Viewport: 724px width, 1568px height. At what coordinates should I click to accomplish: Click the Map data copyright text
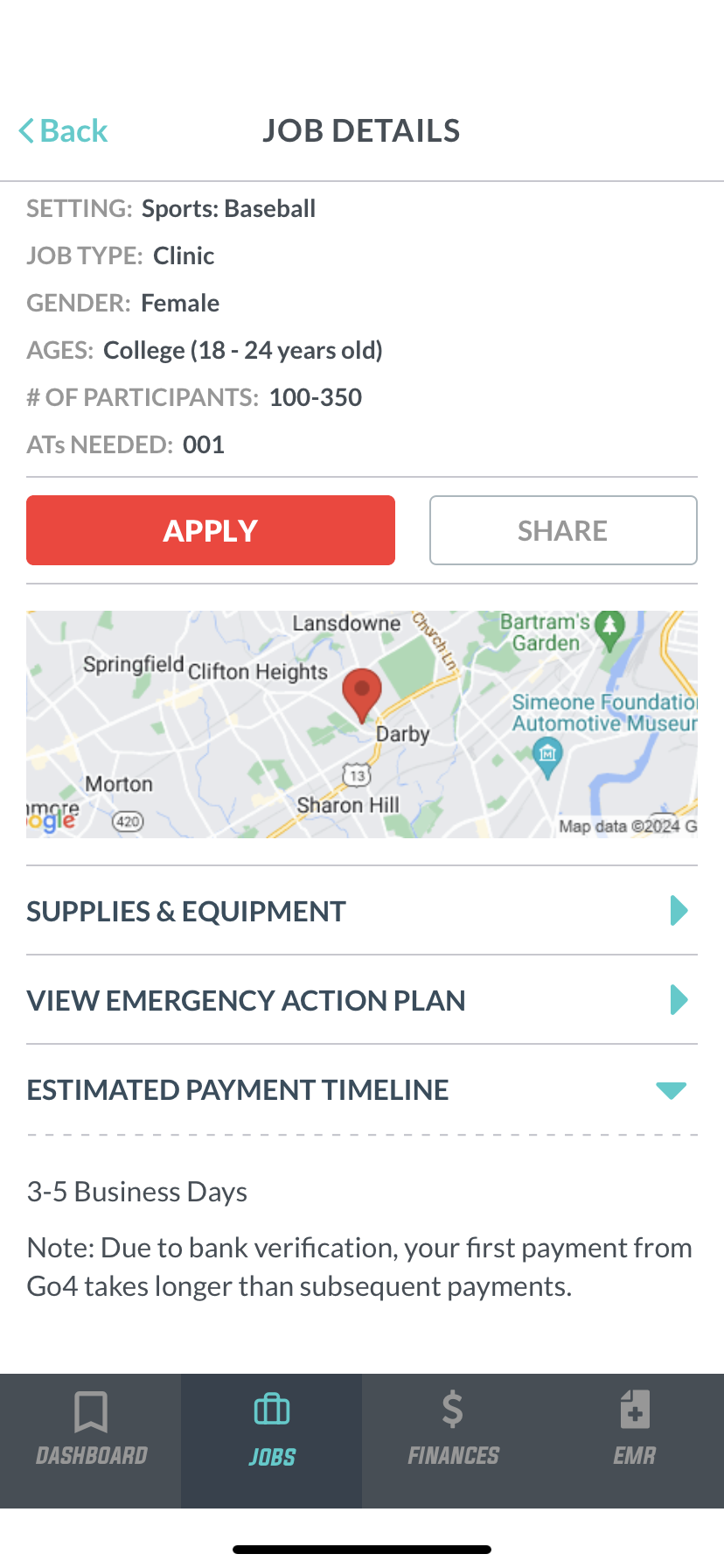click(626, 826)
